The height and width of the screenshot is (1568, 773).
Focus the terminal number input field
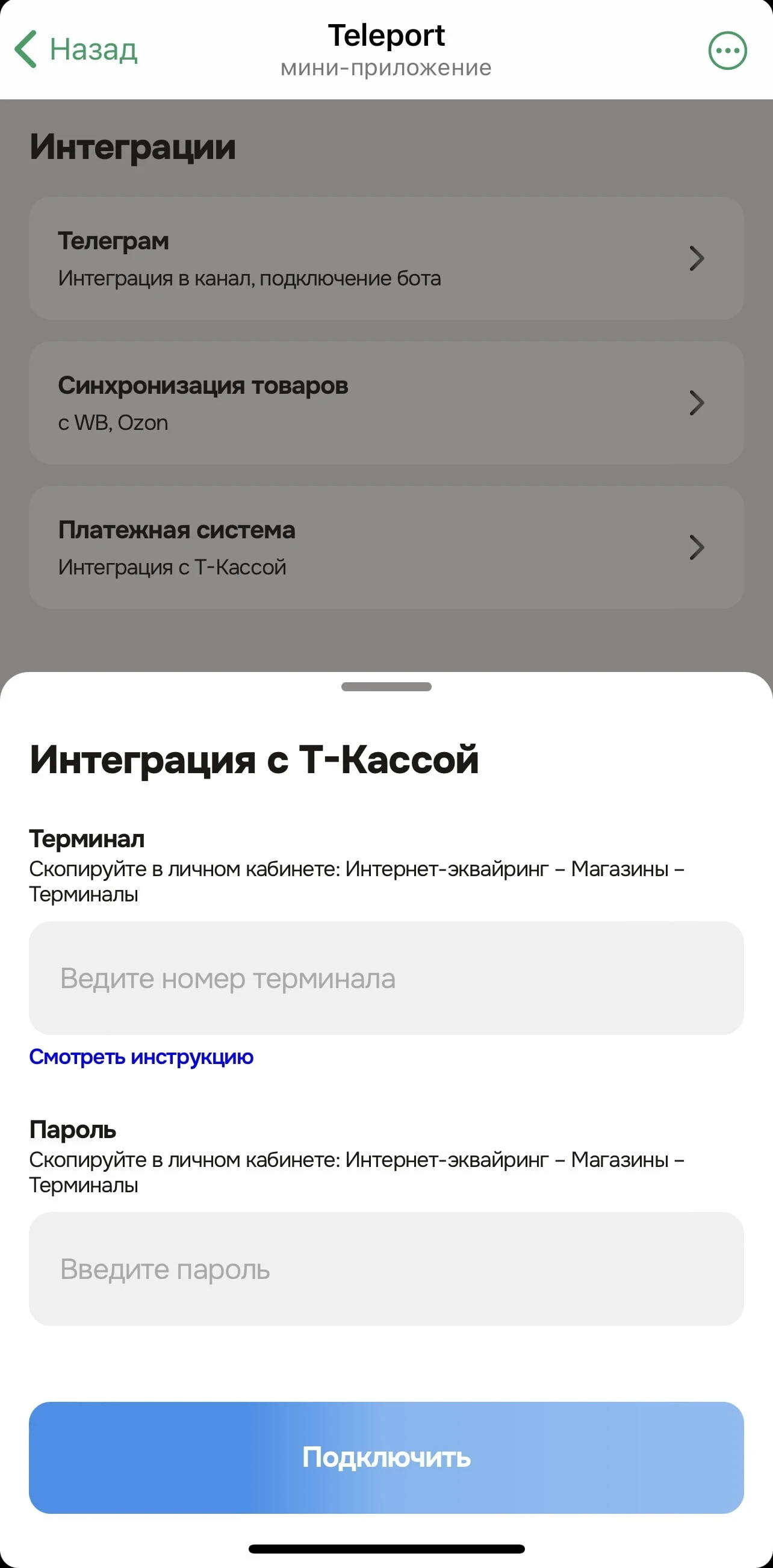click(386, 978)
